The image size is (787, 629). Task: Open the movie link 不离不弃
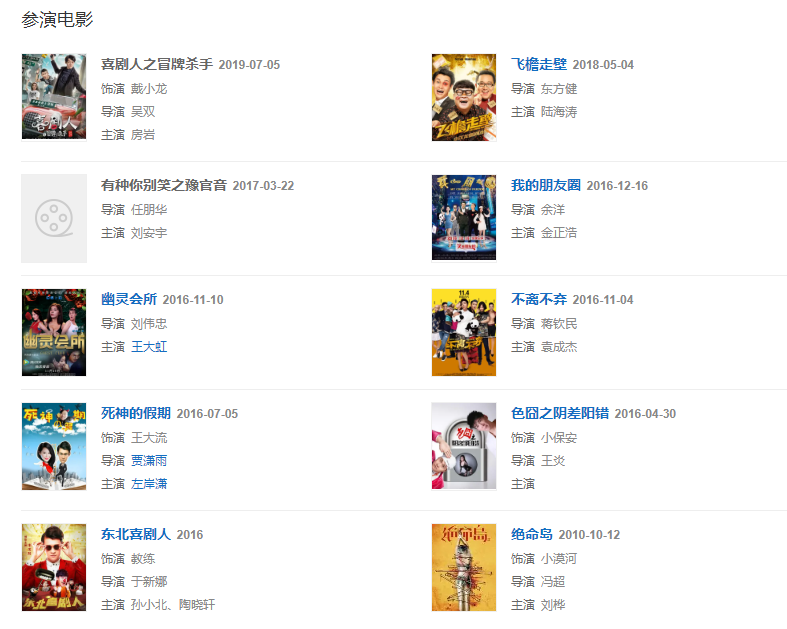pos(538,300)
